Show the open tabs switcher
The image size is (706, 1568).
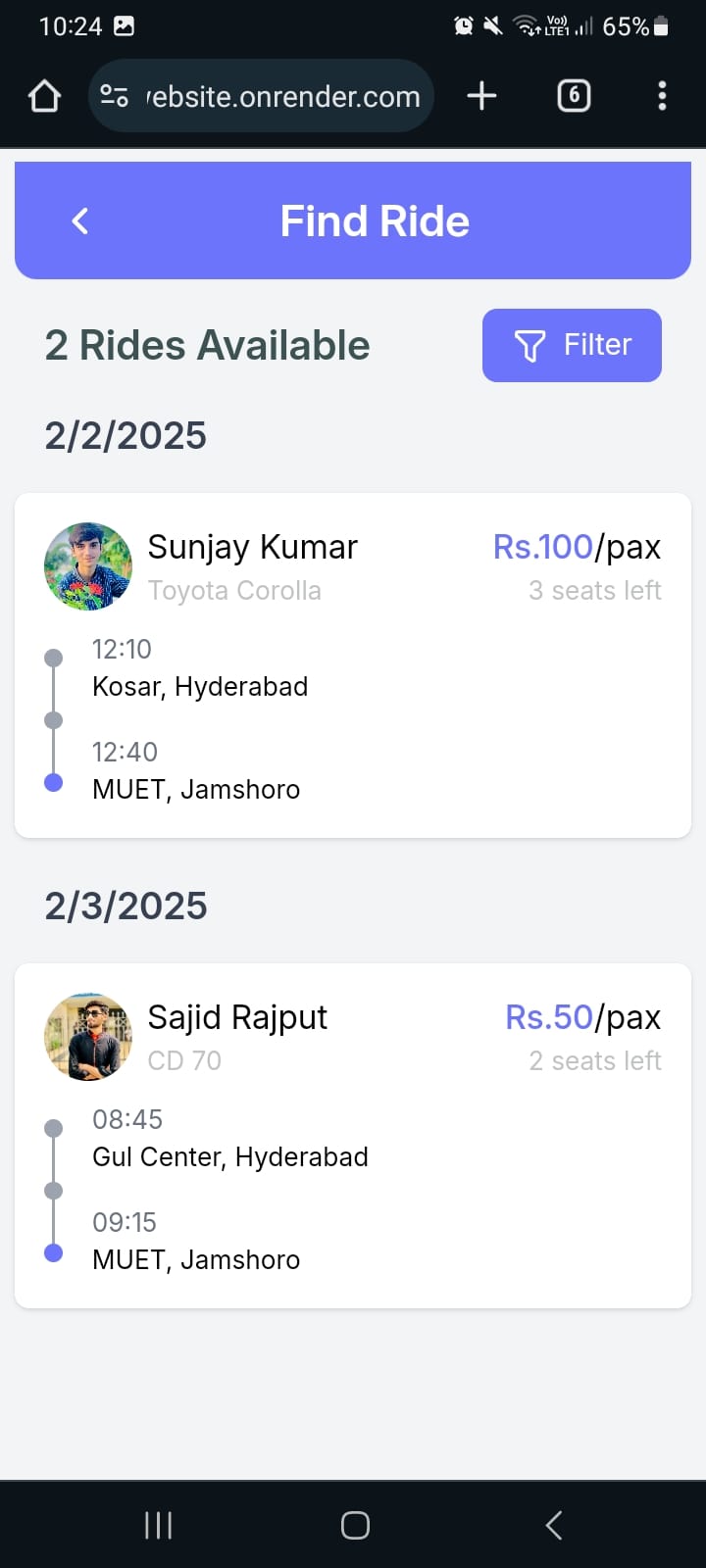(x=574, y=96)
